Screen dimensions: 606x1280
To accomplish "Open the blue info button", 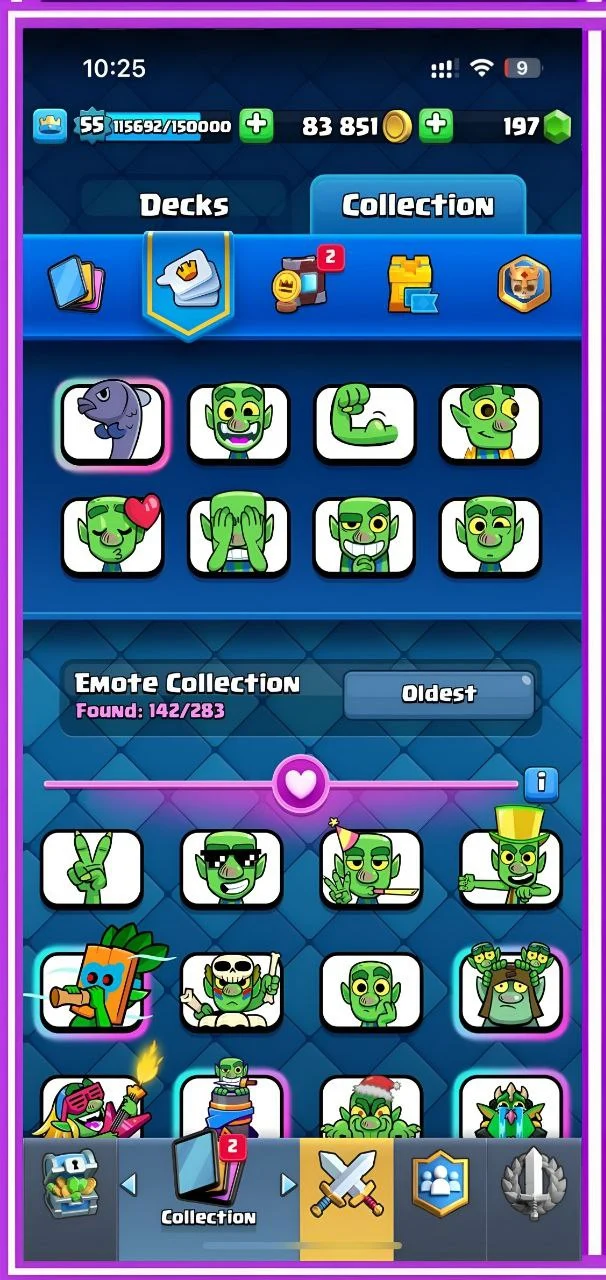I will (x=541, y=782).
